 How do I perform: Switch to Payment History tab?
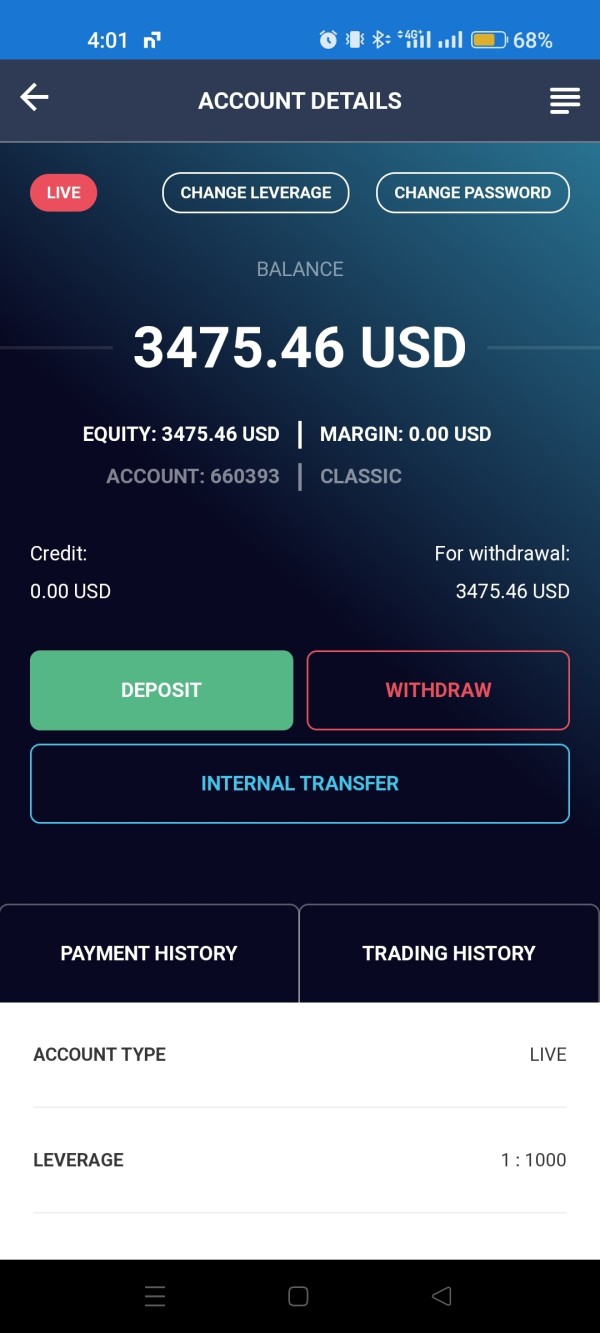[x=149, y=953]
